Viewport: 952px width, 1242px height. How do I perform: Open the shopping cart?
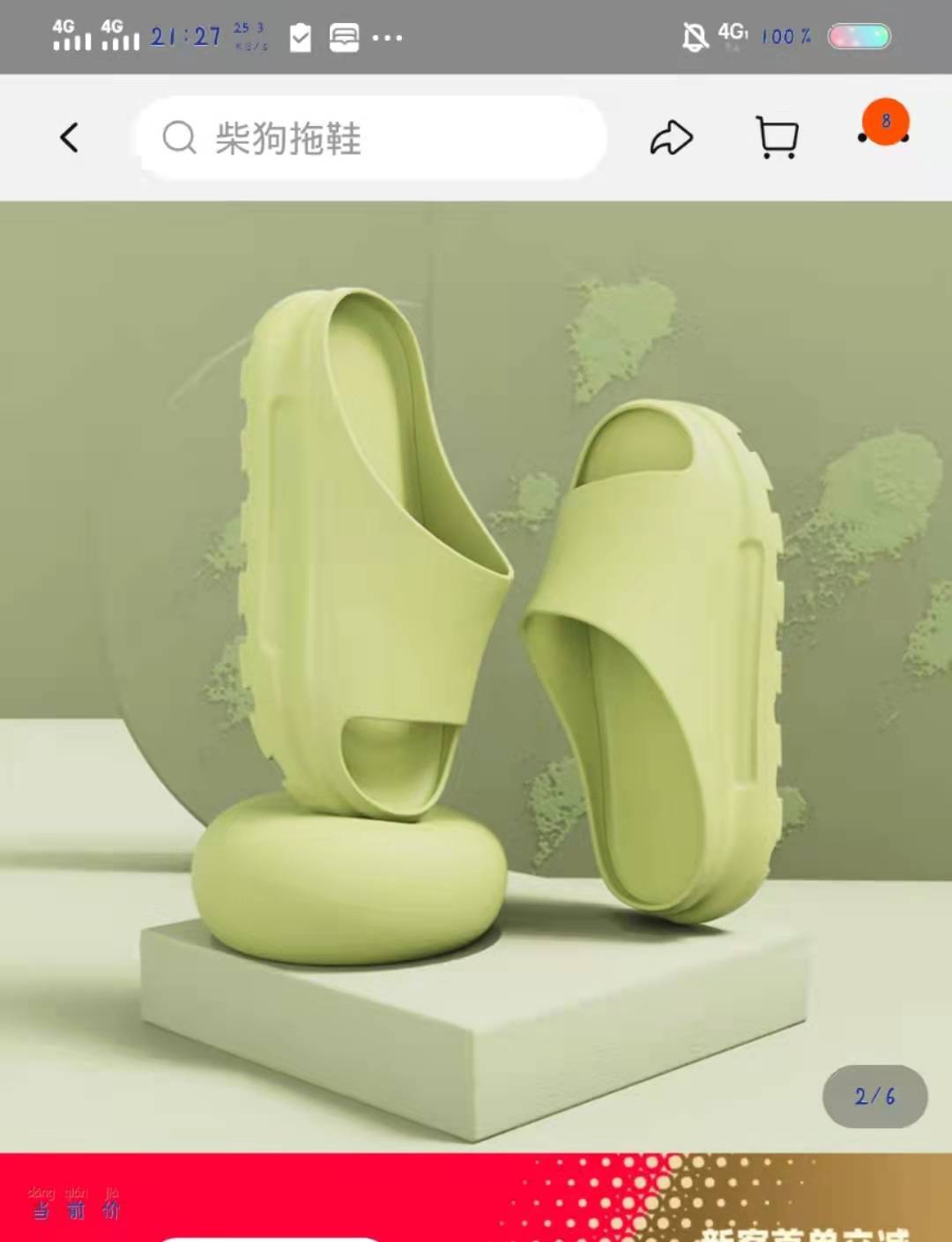[x=777, y=138]
